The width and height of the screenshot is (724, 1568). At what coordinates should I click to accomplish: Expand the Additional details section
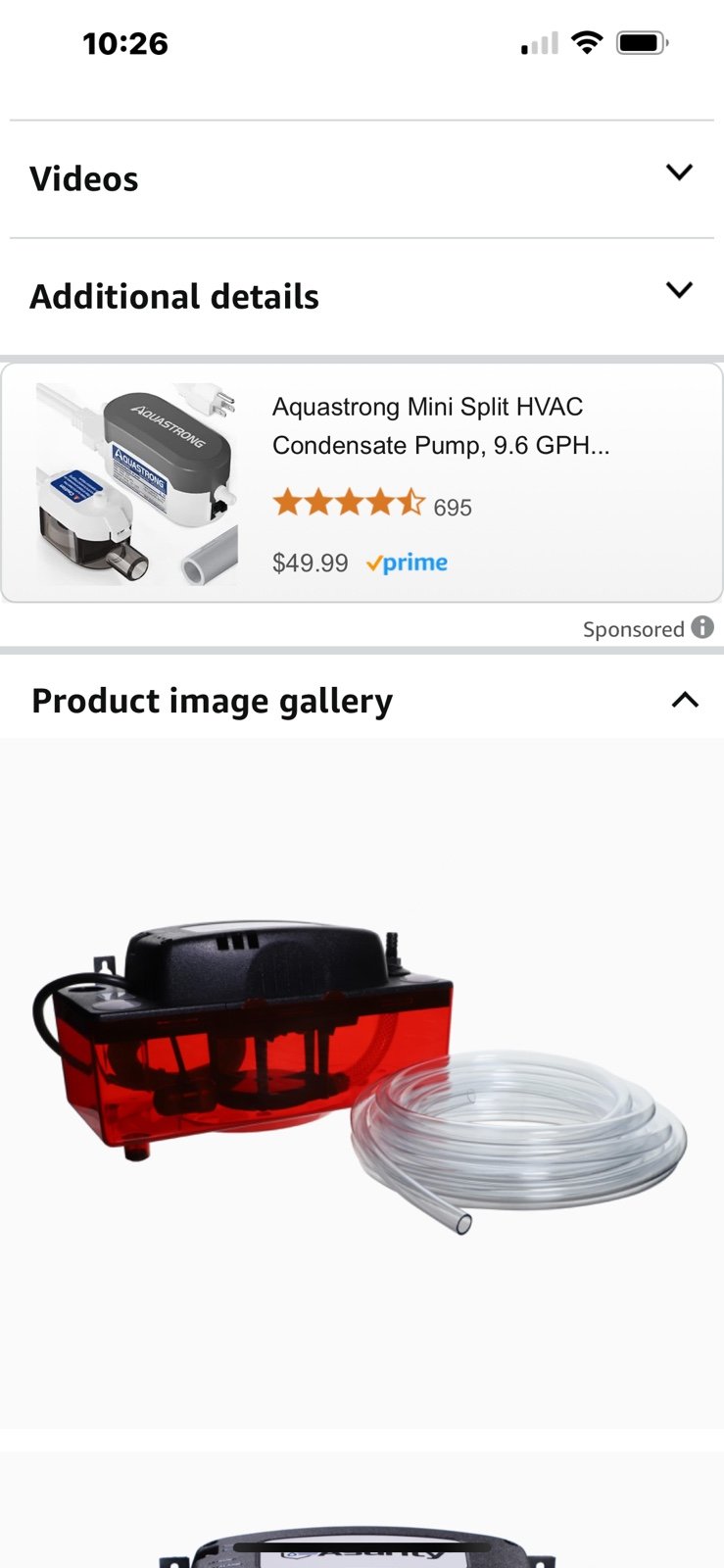(362, 295)
